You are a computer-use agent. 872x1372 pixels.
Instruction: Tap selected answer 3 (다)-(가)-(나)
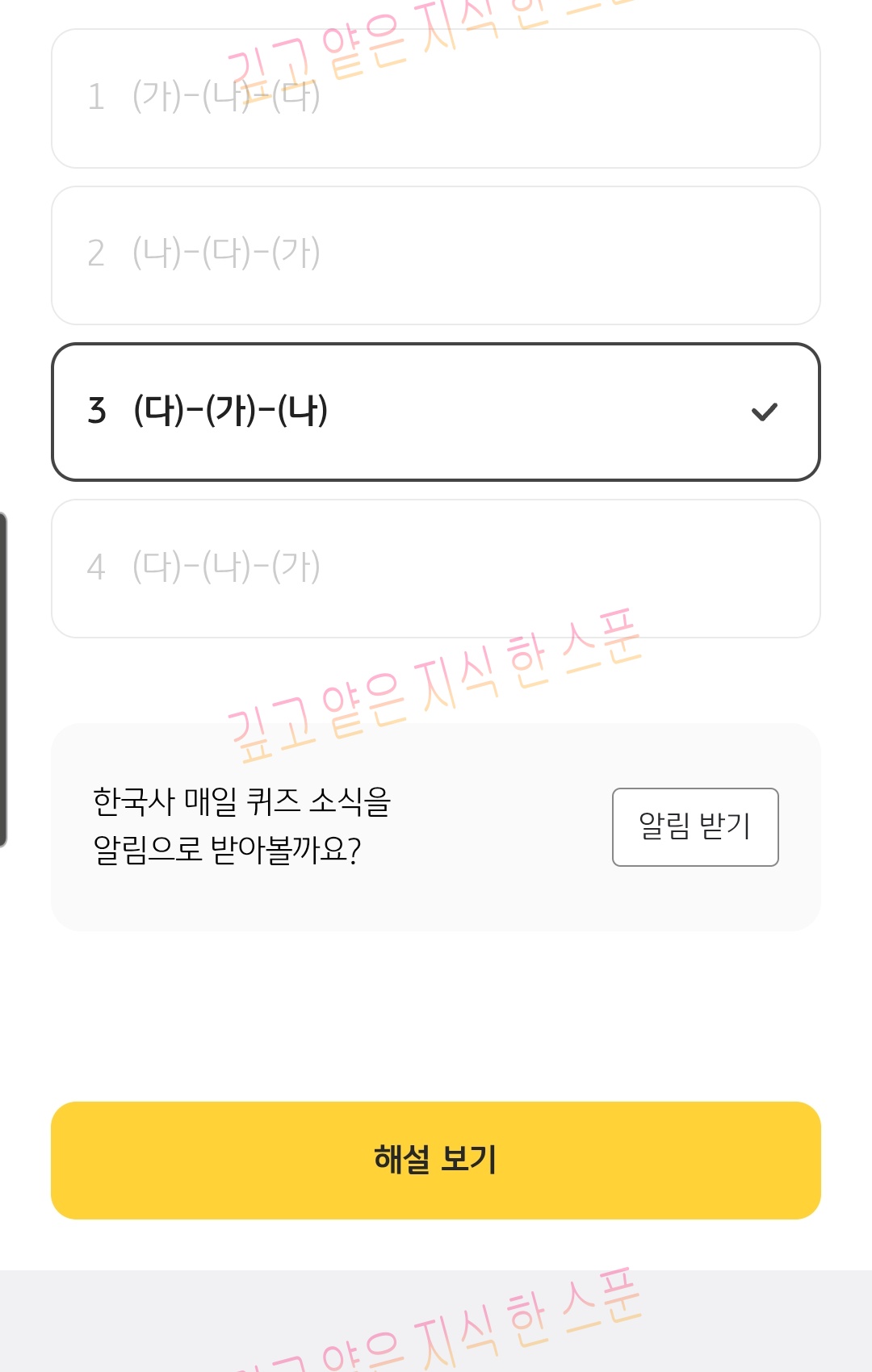[436, 412]
